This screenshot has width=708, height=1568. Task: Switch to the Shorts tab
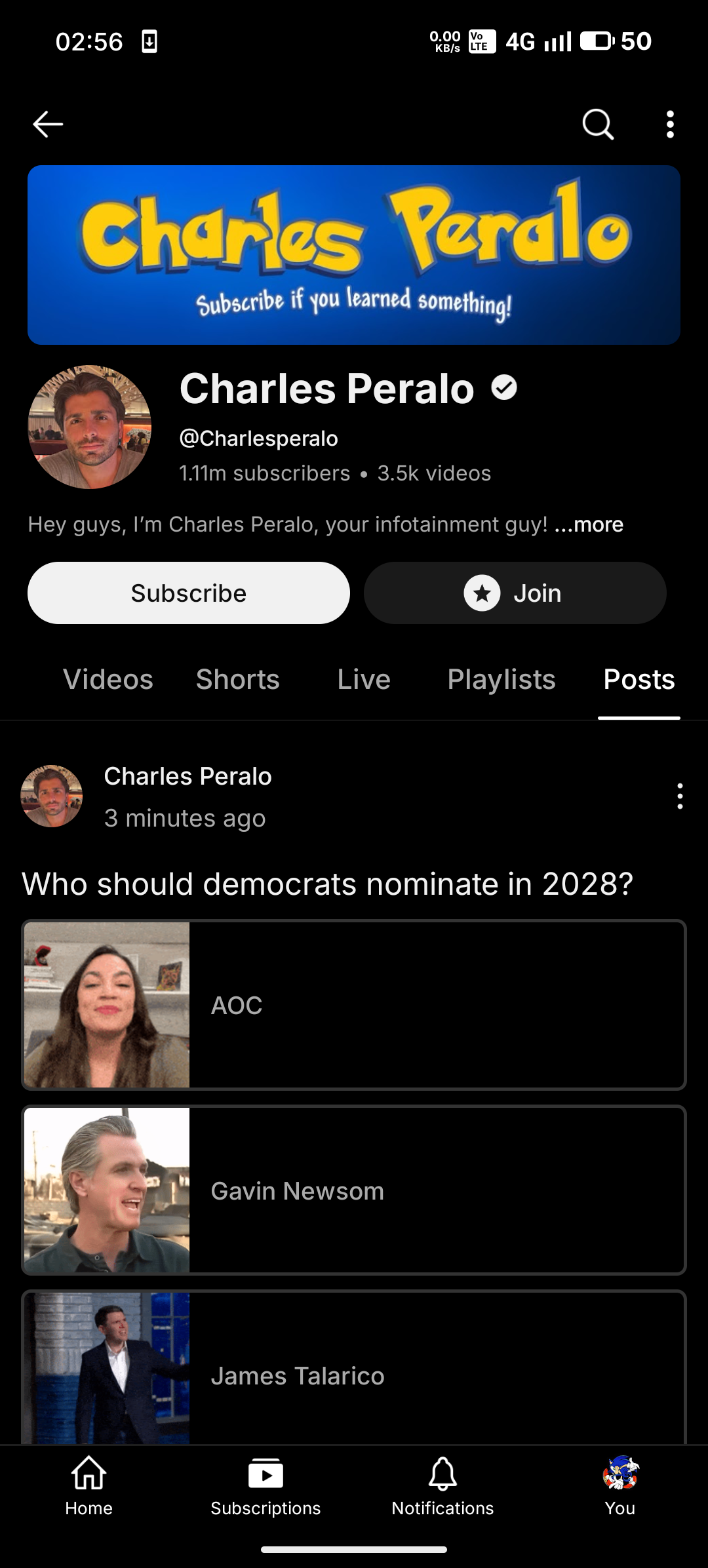pyautogui.click(x=238, y=680)
